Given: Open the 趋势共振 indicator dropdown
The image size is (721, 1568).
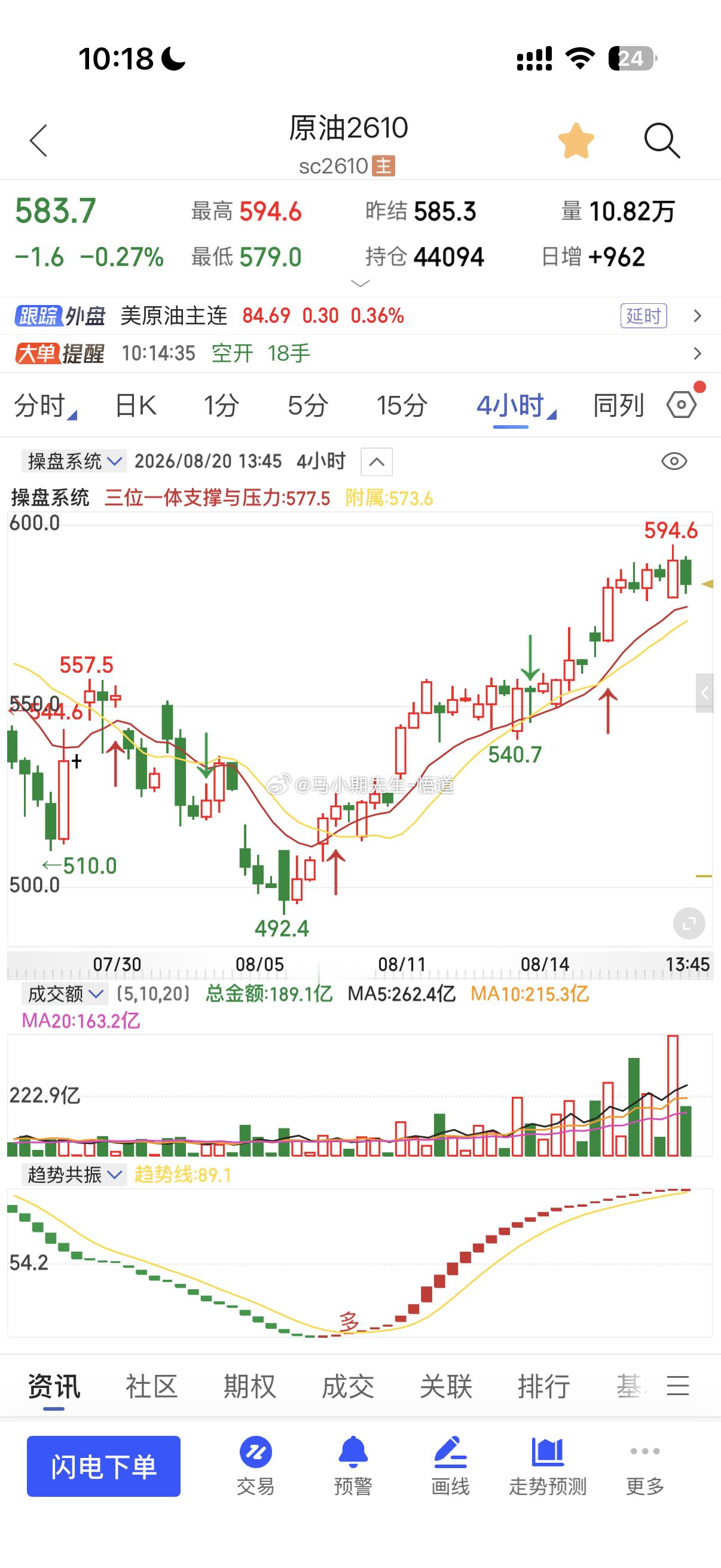Looking at the screenshot, I should (x=74, y=1174).
